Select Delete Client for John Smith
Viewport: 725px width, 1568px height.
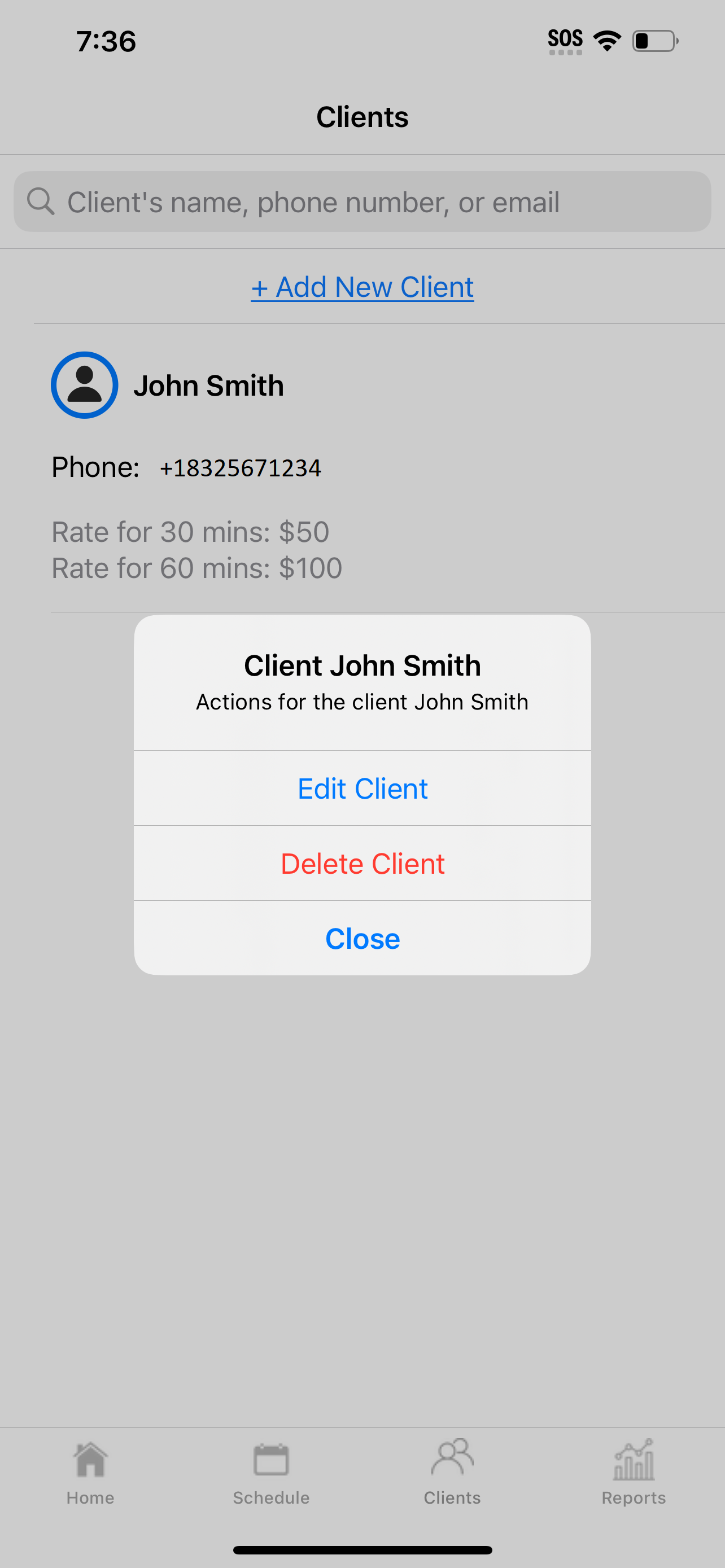pyautogui.click(x=362, y=863)
